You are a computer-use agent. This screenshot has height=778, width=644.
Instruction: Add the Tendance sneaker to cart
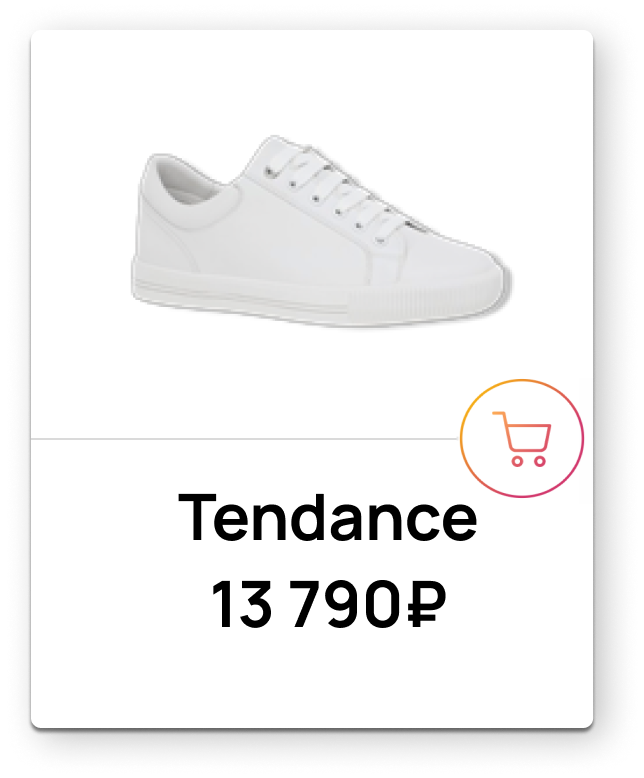(x=521, y=439)
